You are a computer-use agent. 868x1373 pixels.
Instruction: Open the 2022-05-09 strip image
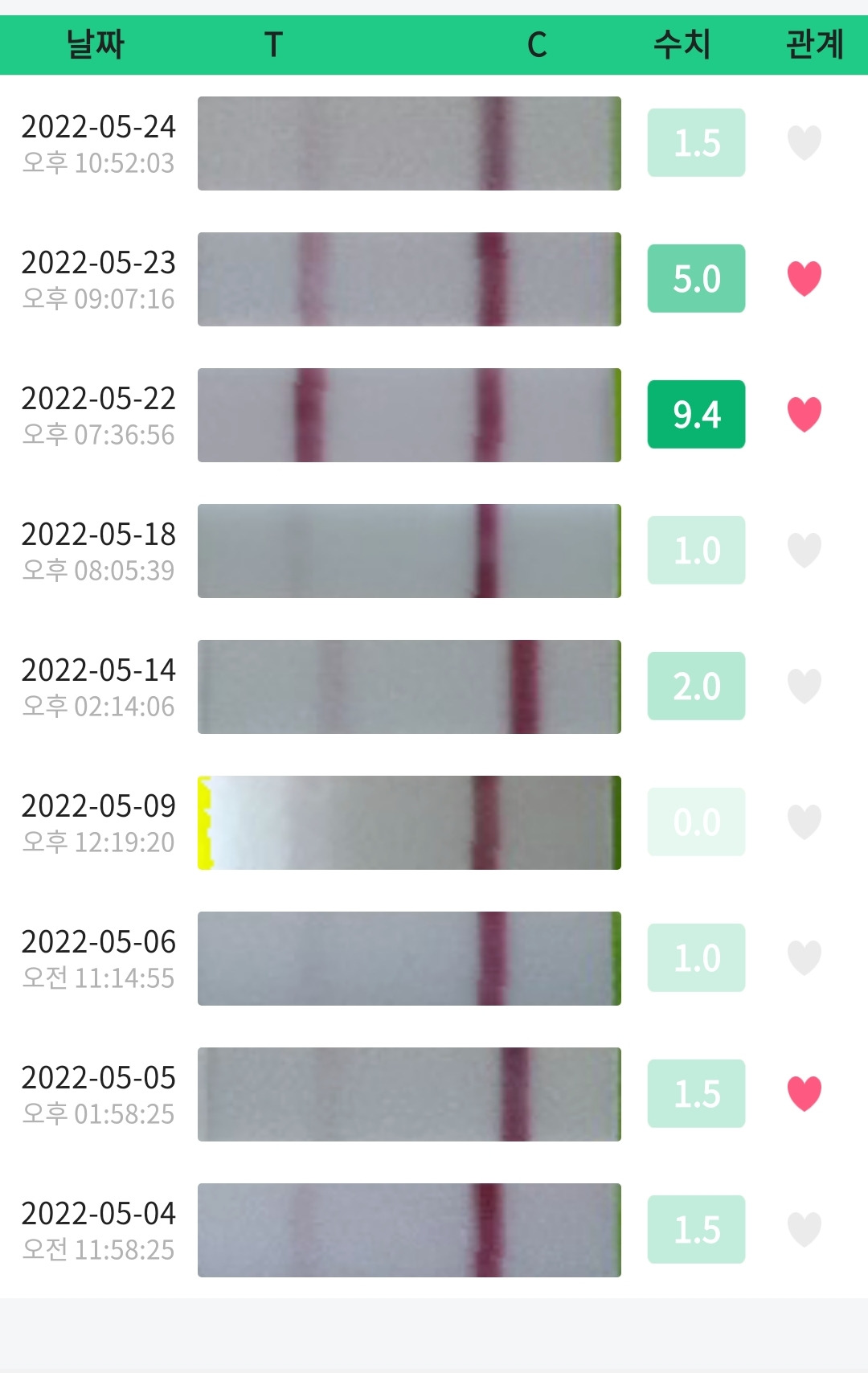point(409,822)
